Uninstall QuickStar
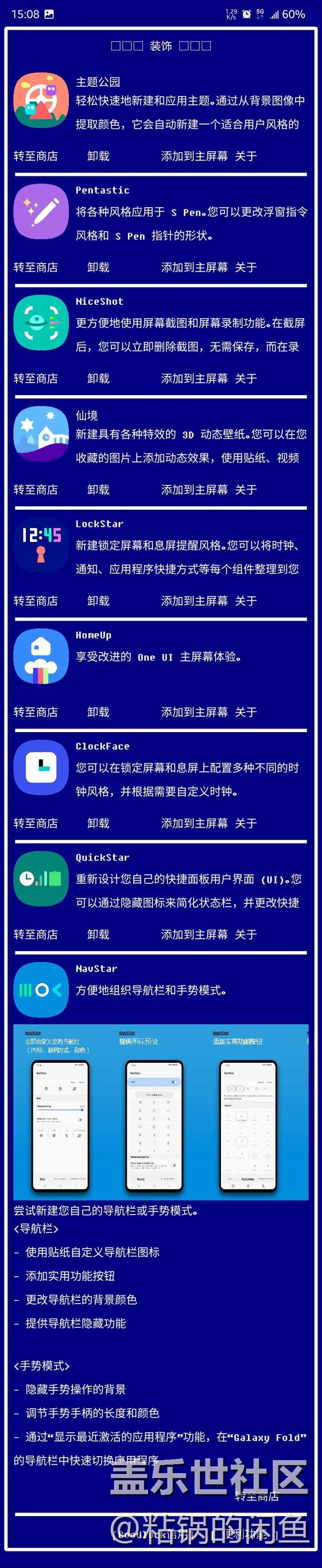Screen dimensions: 322x1568 pos(98,934)
